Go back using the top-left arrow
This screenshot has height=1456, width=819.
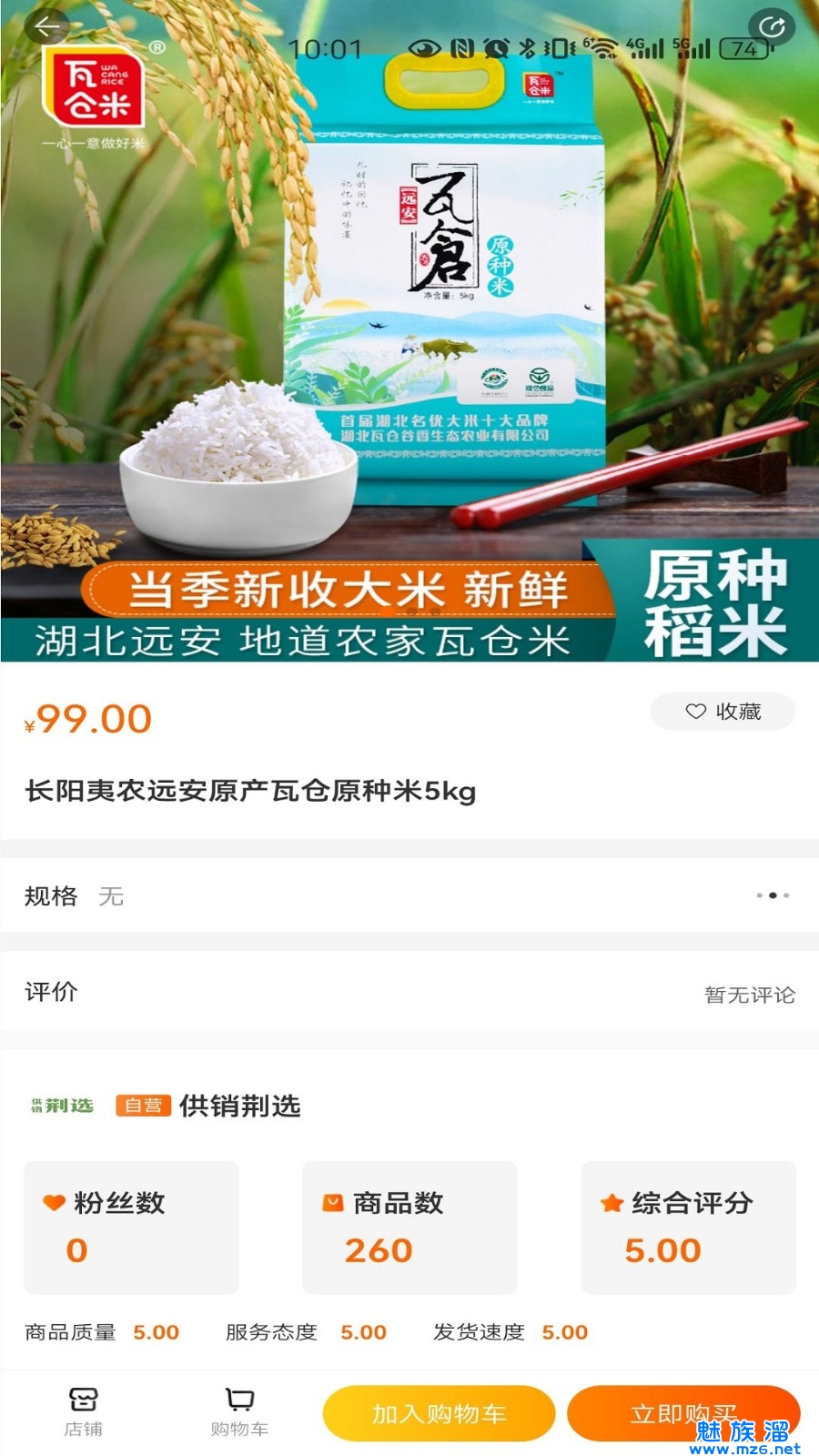pos(46,27)
